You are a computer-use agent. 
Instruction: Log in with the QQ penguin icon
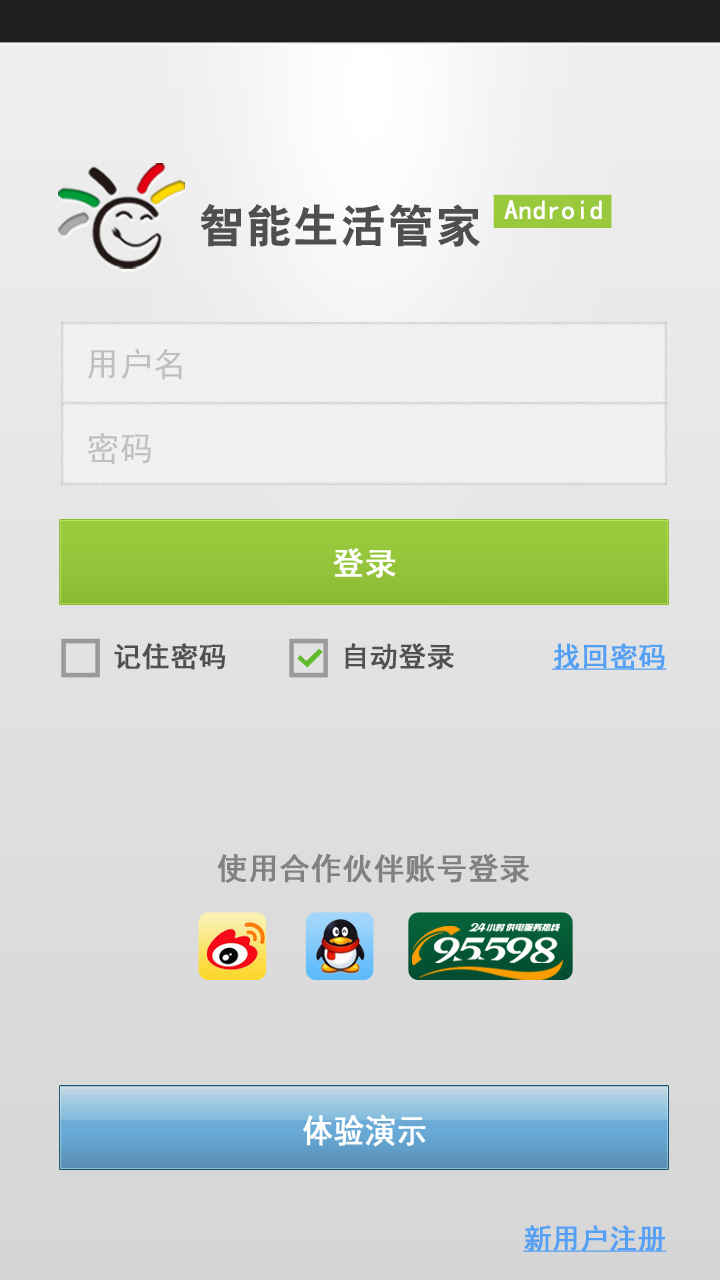(340, 946)
